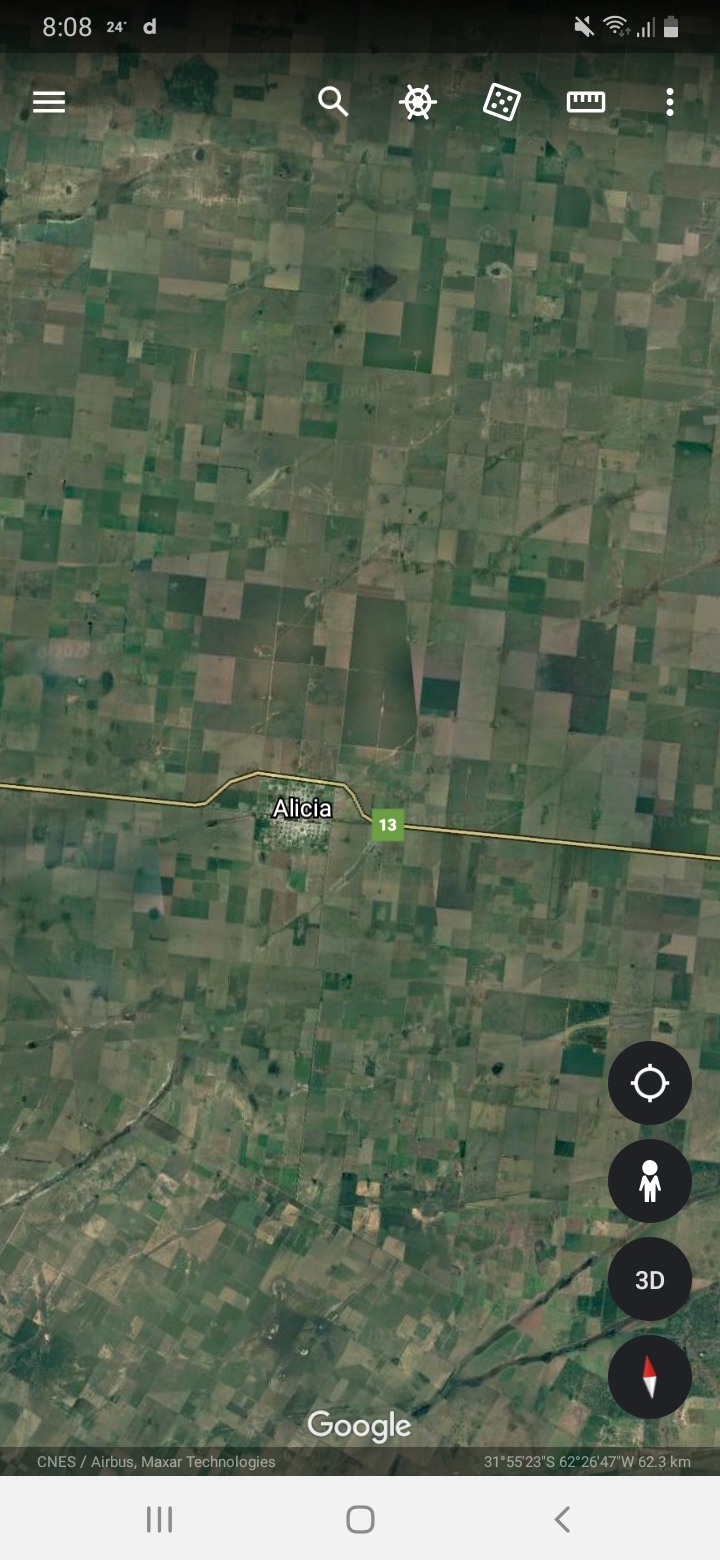This screenshot has height=1560, width=720.
Task: Select the measure distance ruler icon
Action: pyautogui.click(x=585, y=101)
